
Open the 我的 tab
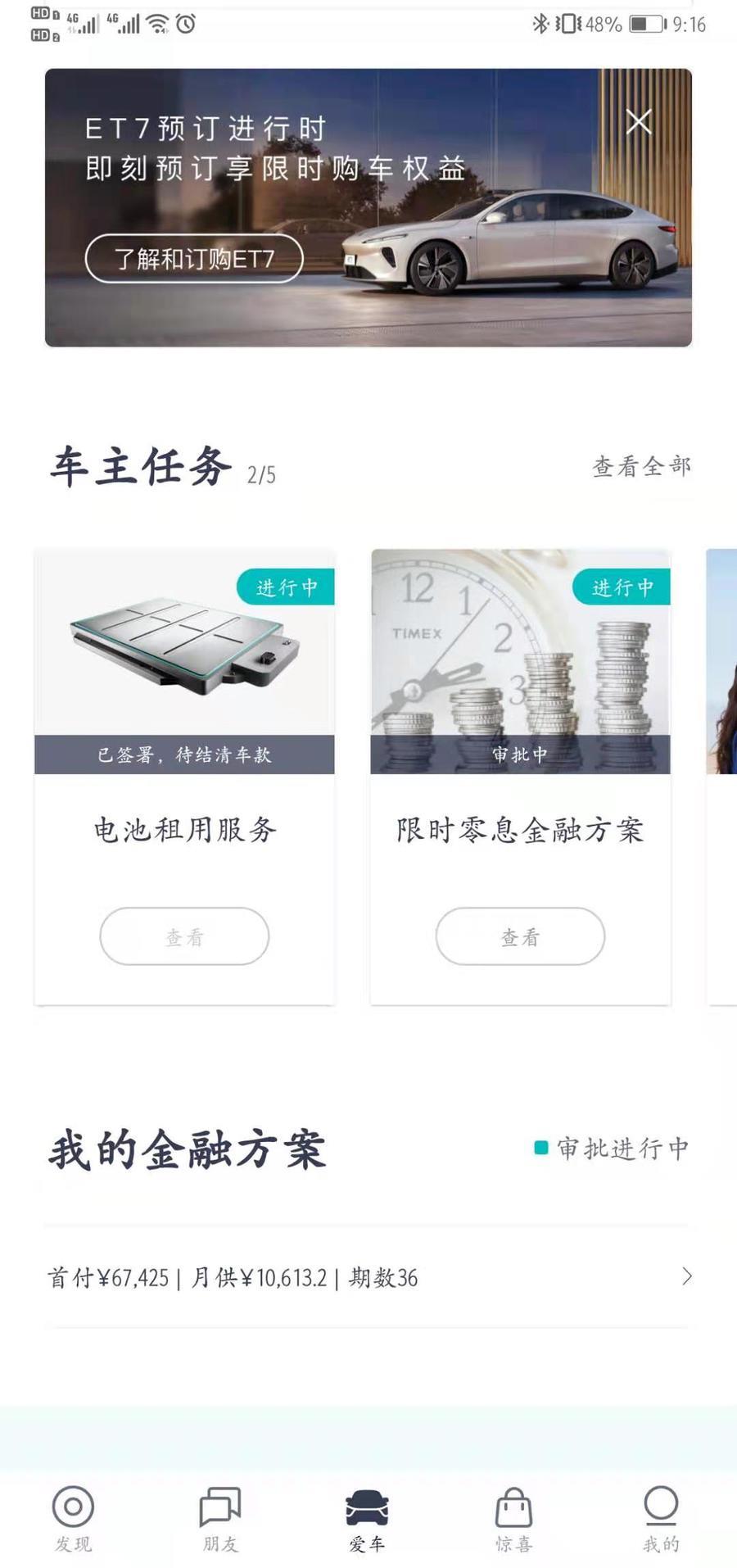pyautogui.click(x=661, y=1519)
